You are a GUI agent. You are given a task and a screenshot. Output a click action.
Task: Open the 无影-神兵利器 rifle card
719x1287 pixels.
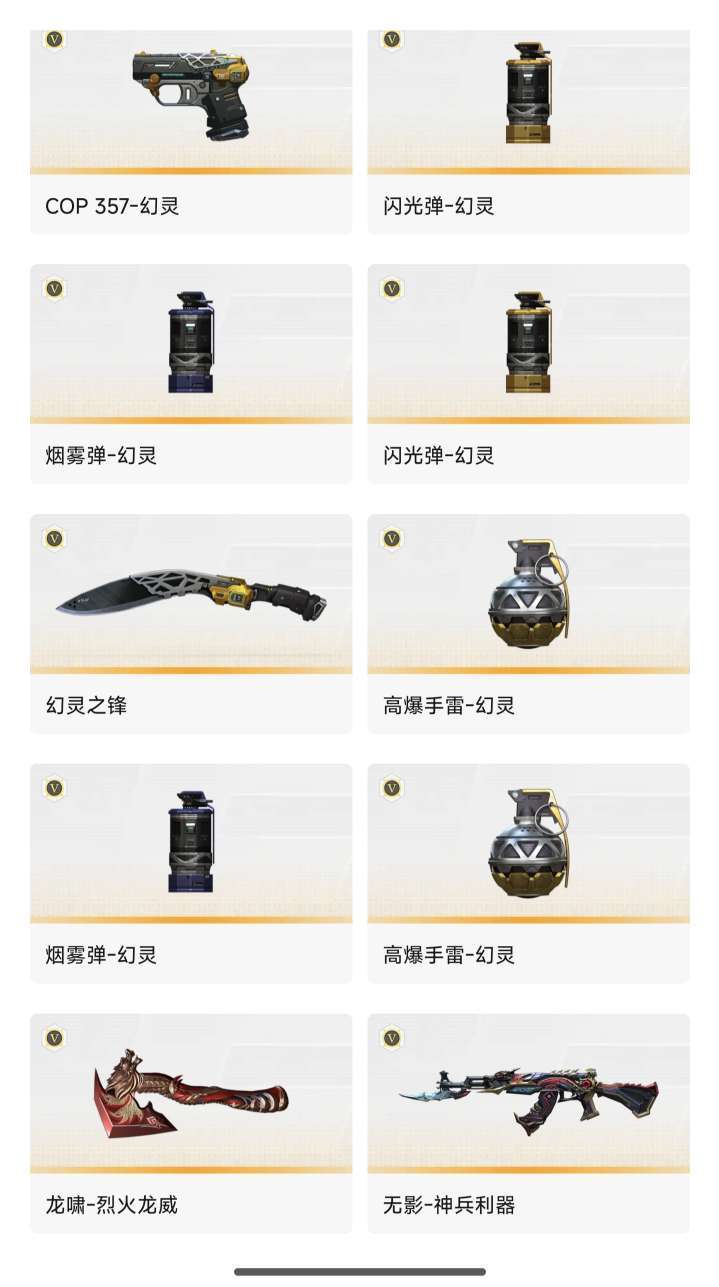(x=528, y=1120)
